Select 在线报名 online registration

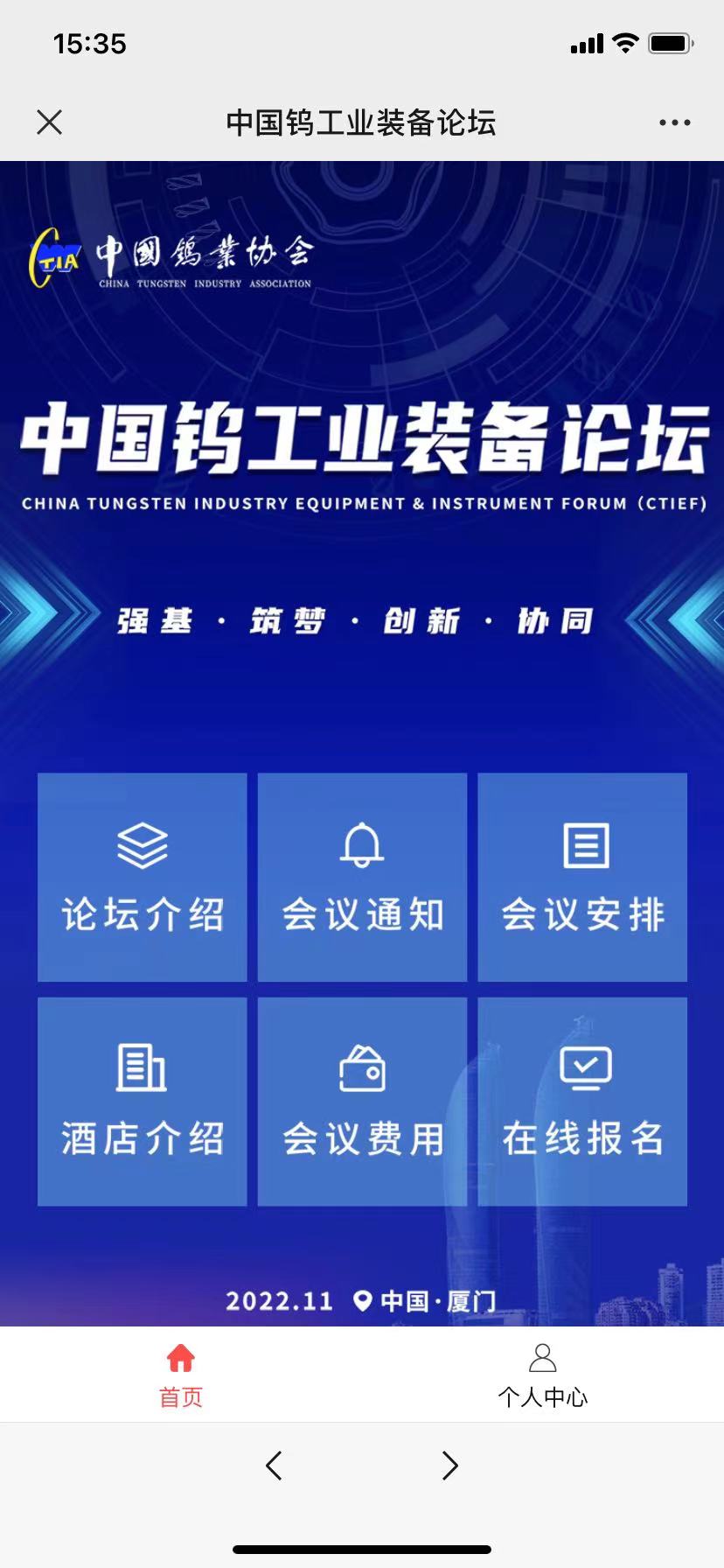(582, 1102)
